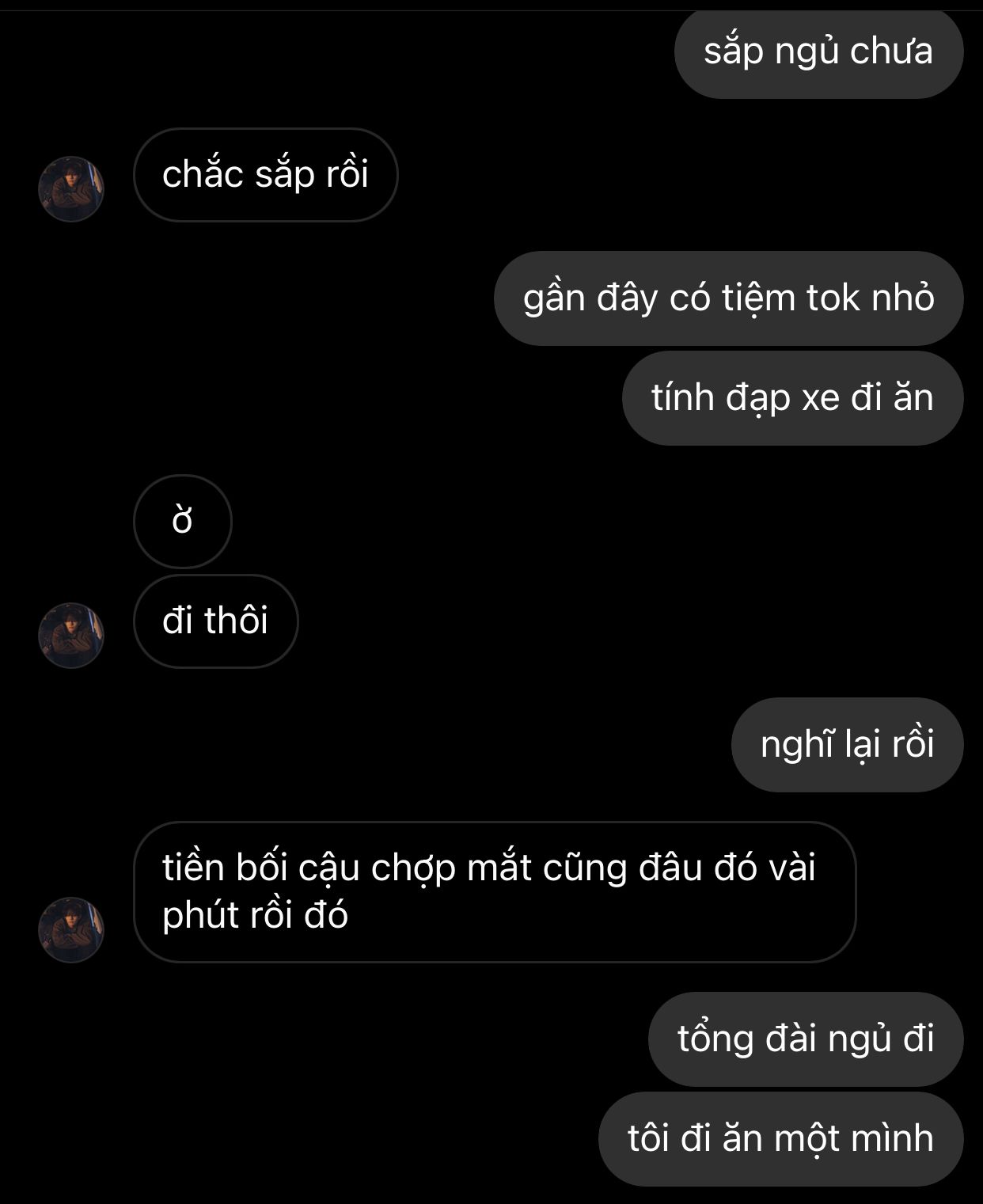The image size is (983, 1204).
Task: Open sender's avatar beside "chắc sắp rồi"
Action: pos(71,188)
